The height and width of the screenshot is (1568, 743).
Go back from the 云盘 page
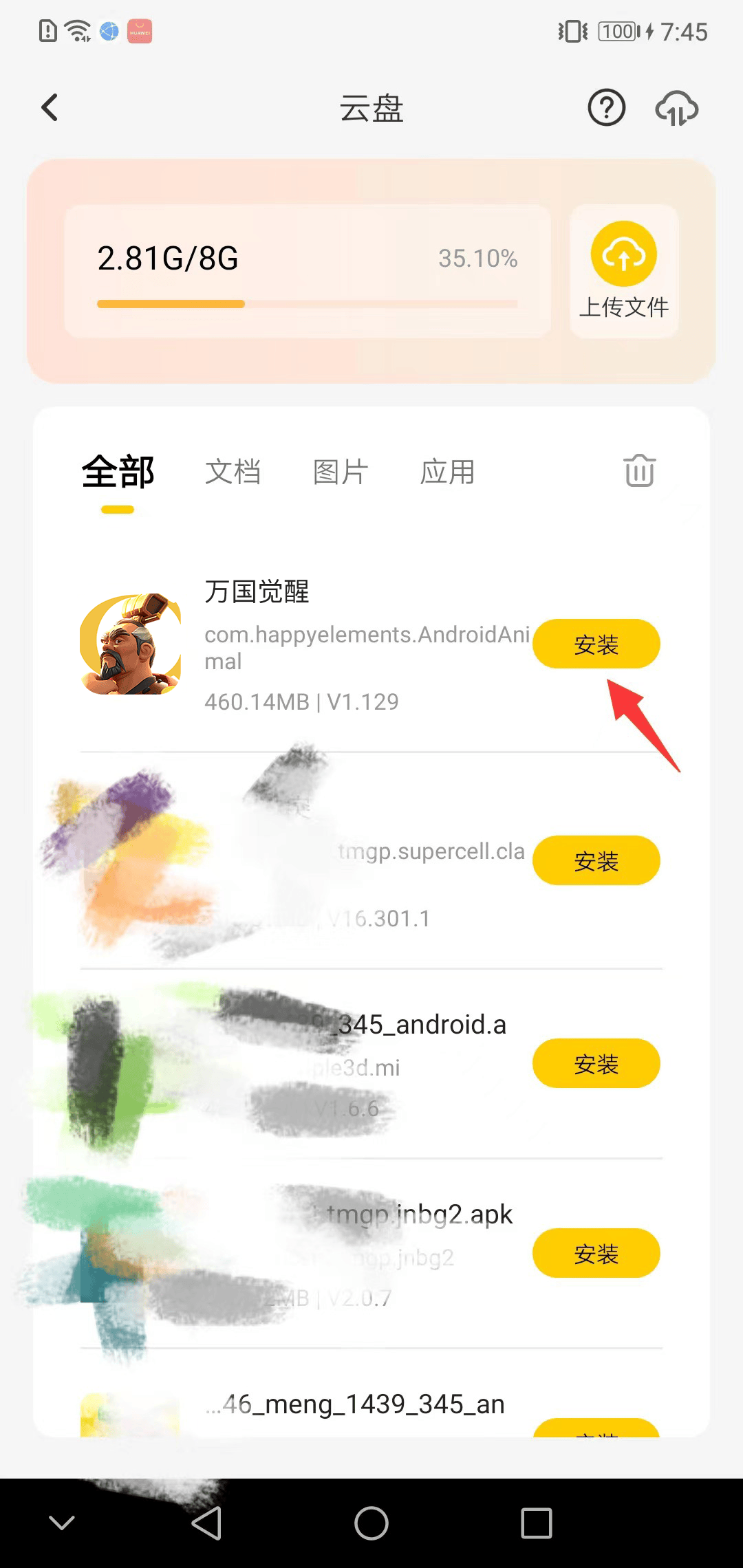coord(50,108)
